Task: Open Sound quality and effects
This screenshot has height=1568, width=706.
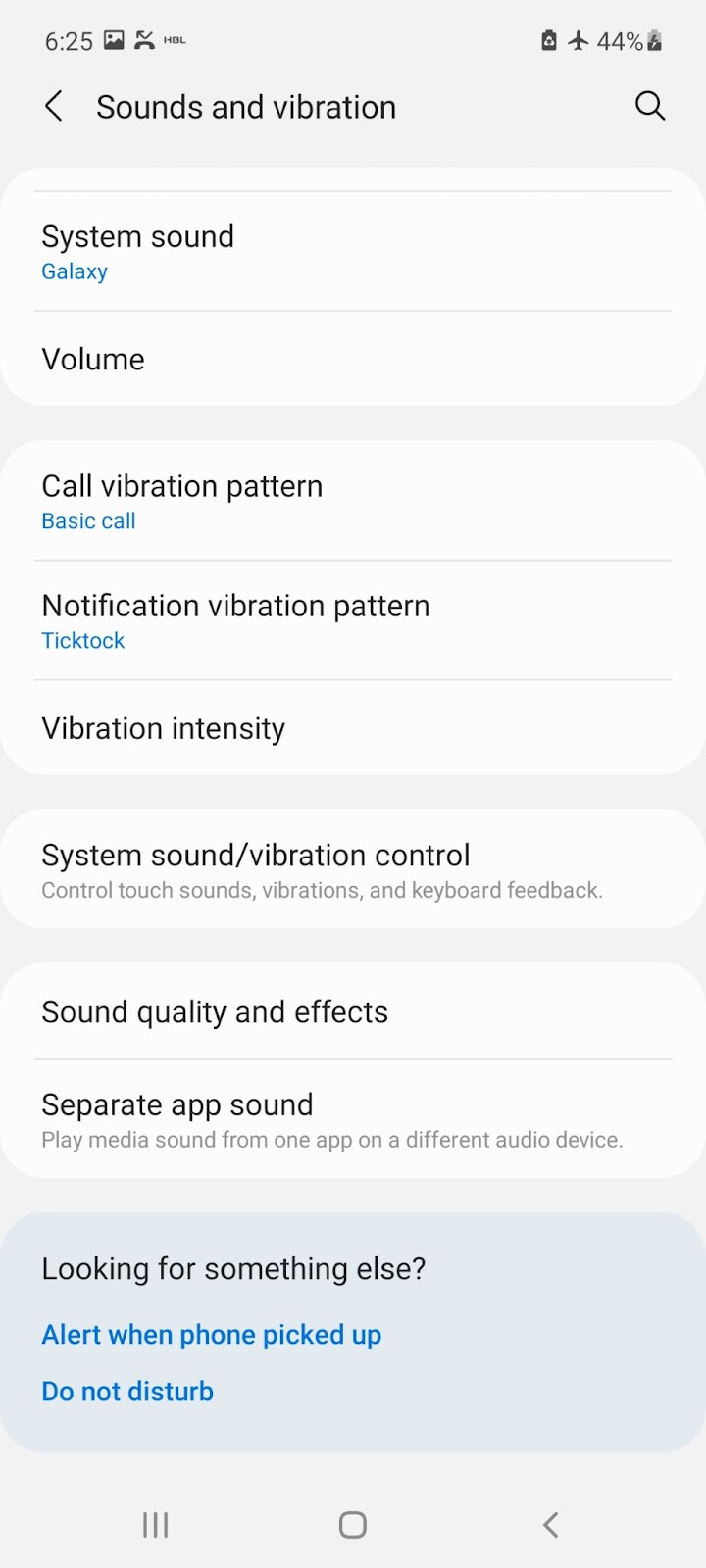Action: (x=353, y=1011)
